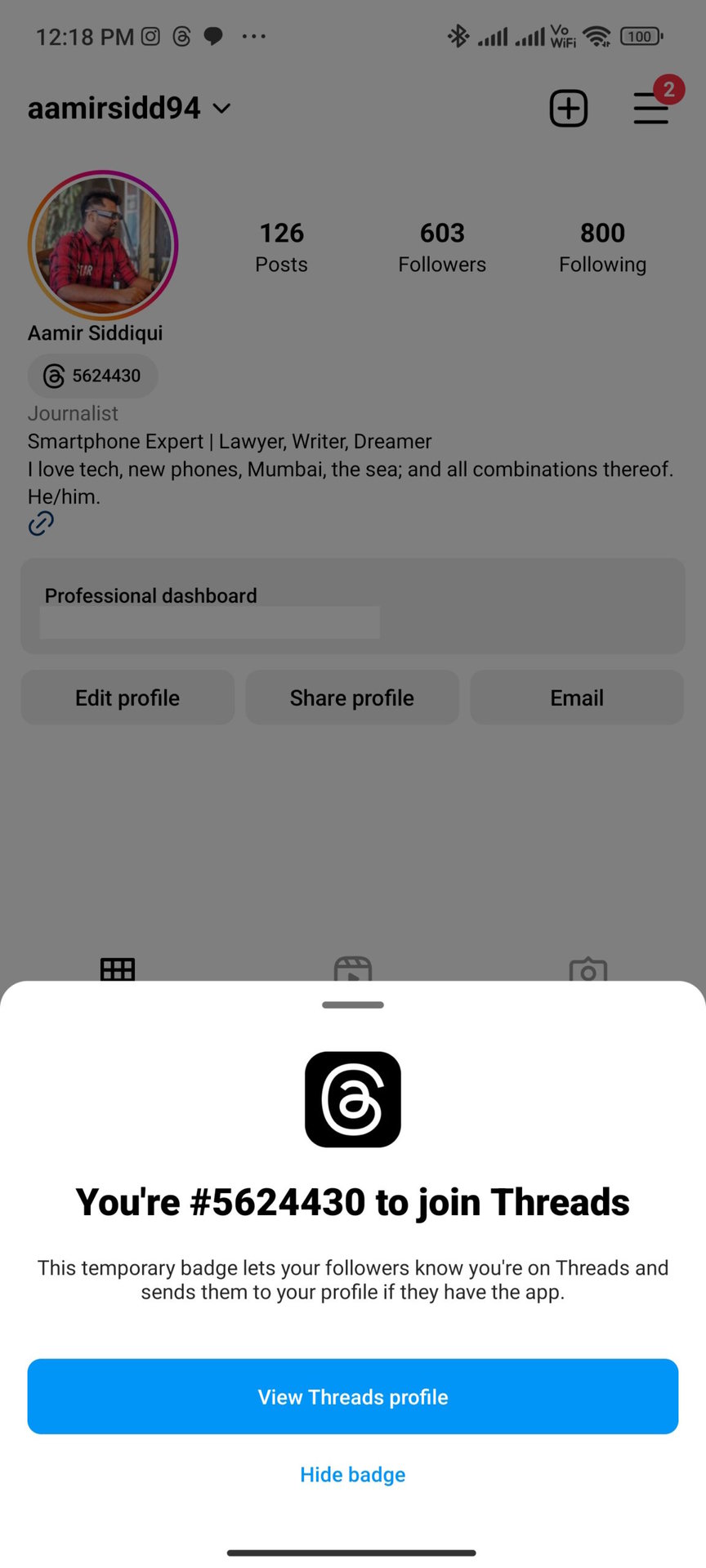Tap the bottom sheet drag handle
The height and width of the screenshot is (1568, 706).
pyautogui.click(x=353, y=1004)
